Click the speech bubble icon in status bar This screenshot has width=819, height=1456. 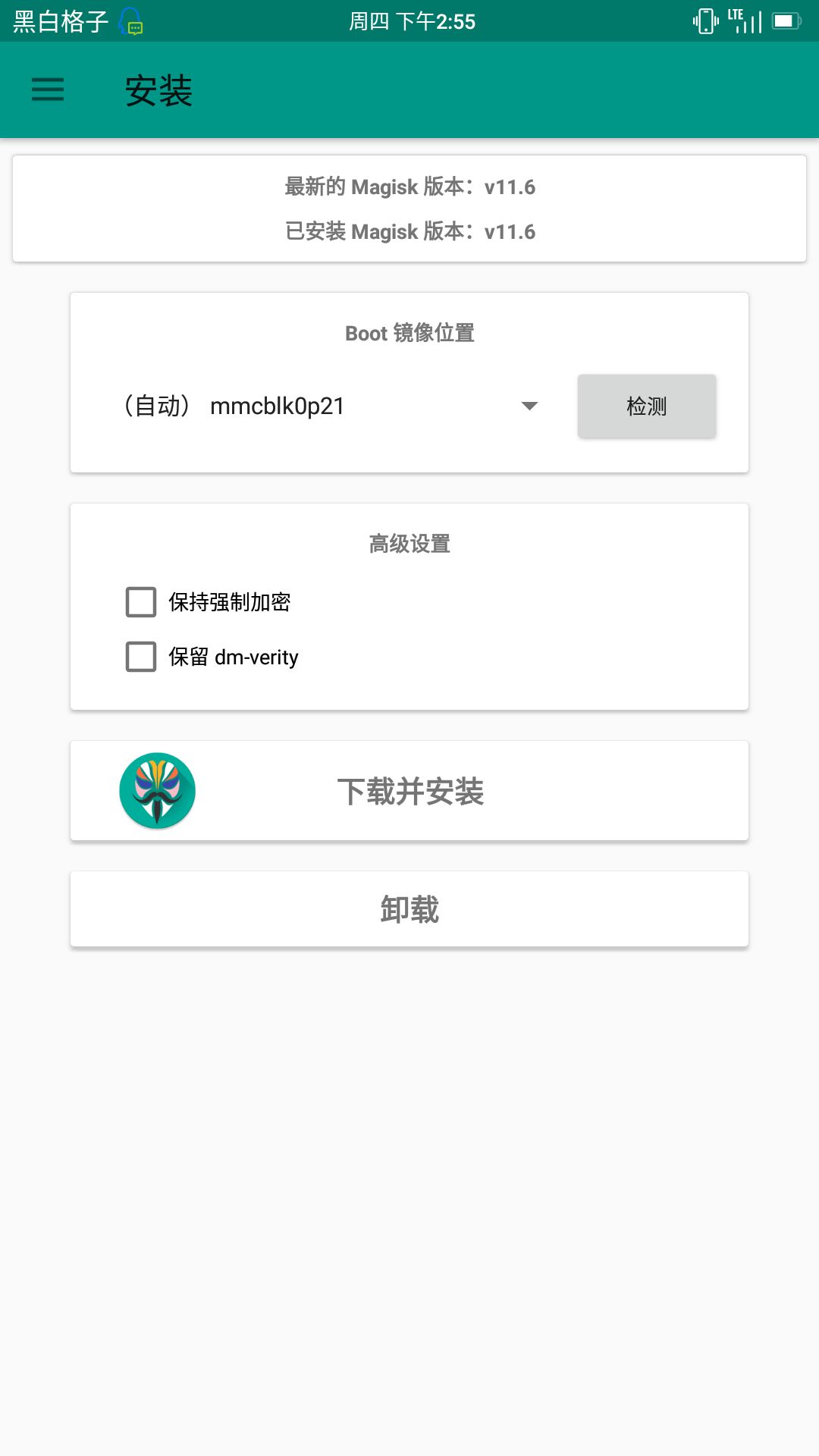click(129, 20)
